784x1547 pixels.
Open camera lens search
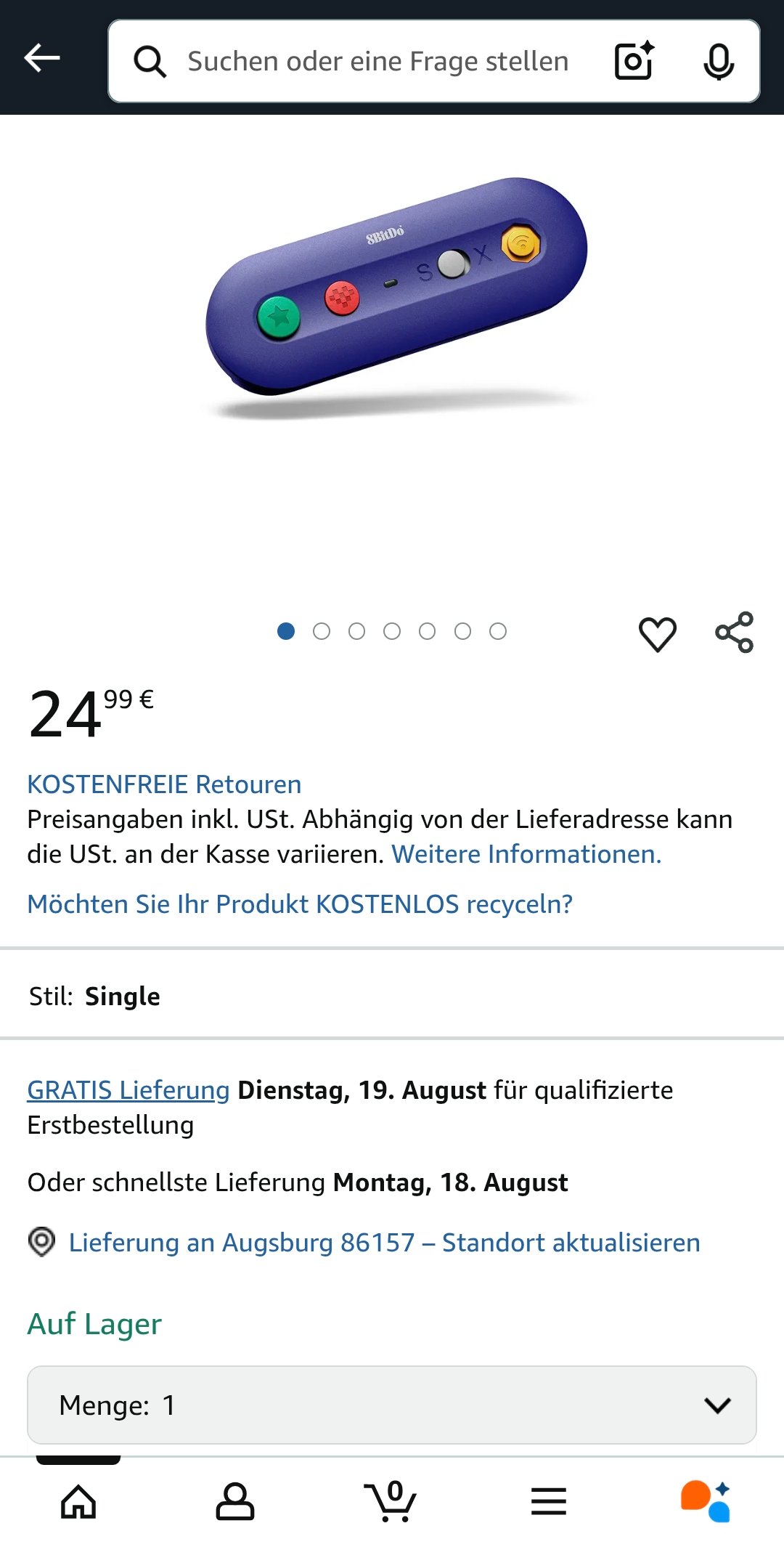coord(634,61)
